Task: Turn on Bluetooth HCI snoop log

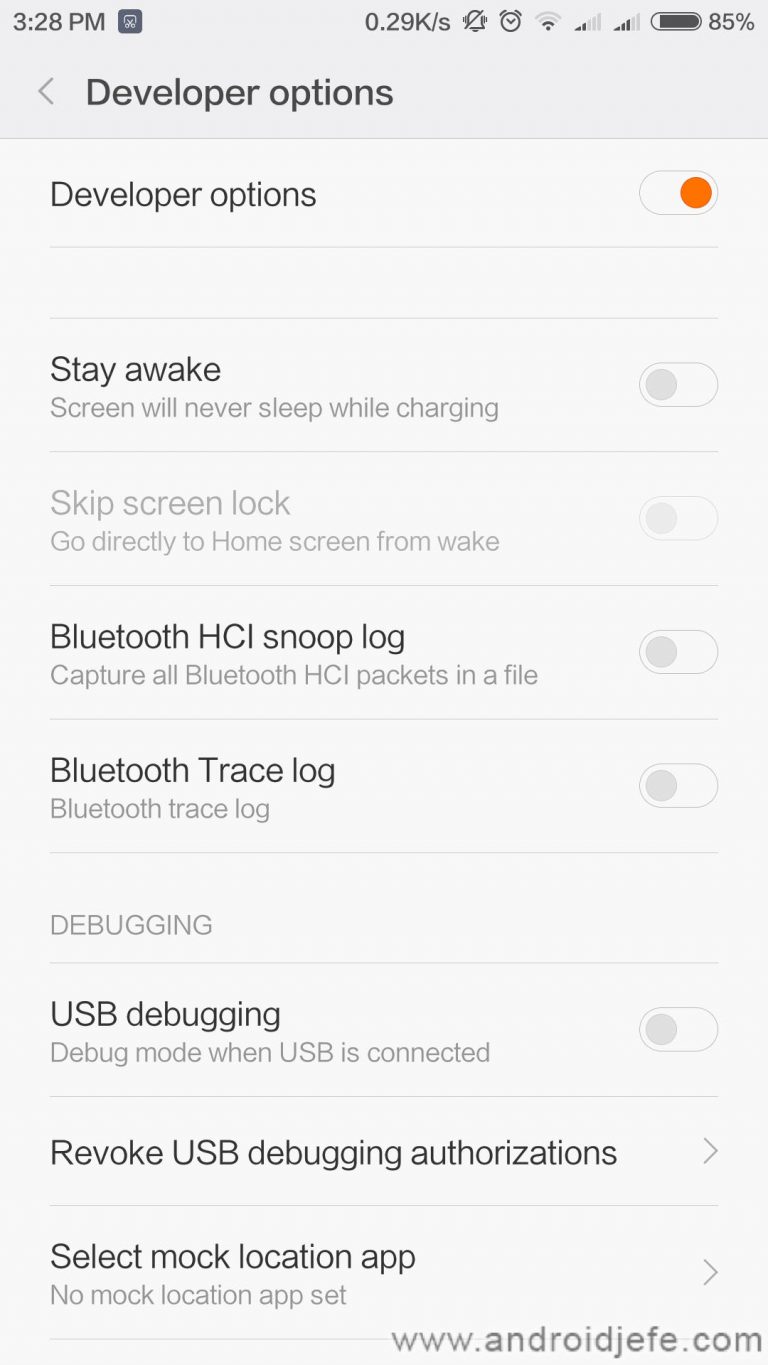Action: tap(678, 652)
